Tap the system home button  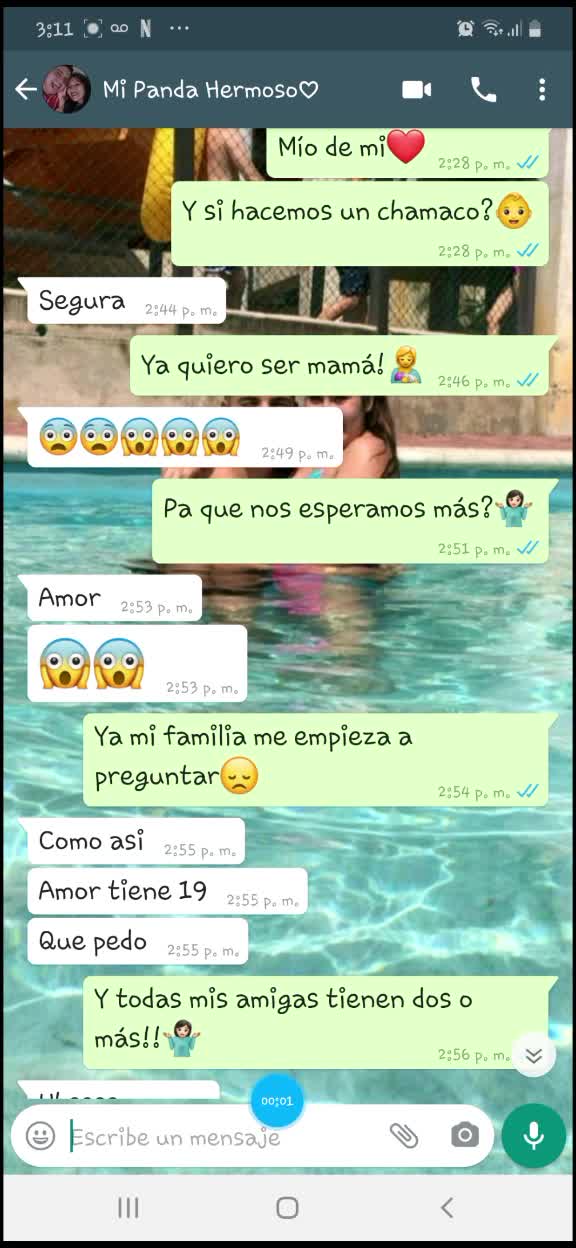click(287, 1208)
